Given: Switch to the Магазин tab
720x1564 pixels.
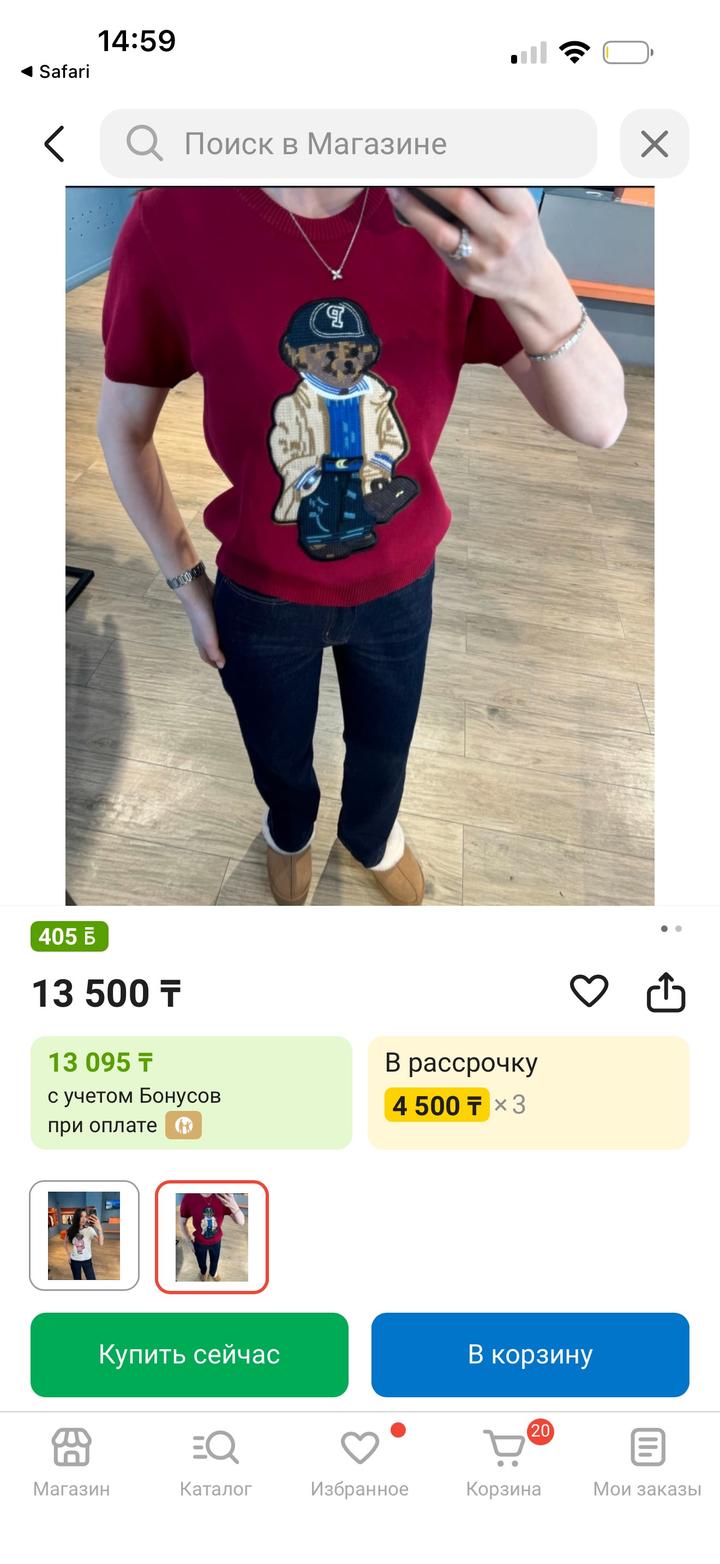Looking at the screenshot, I should 71,1462.
